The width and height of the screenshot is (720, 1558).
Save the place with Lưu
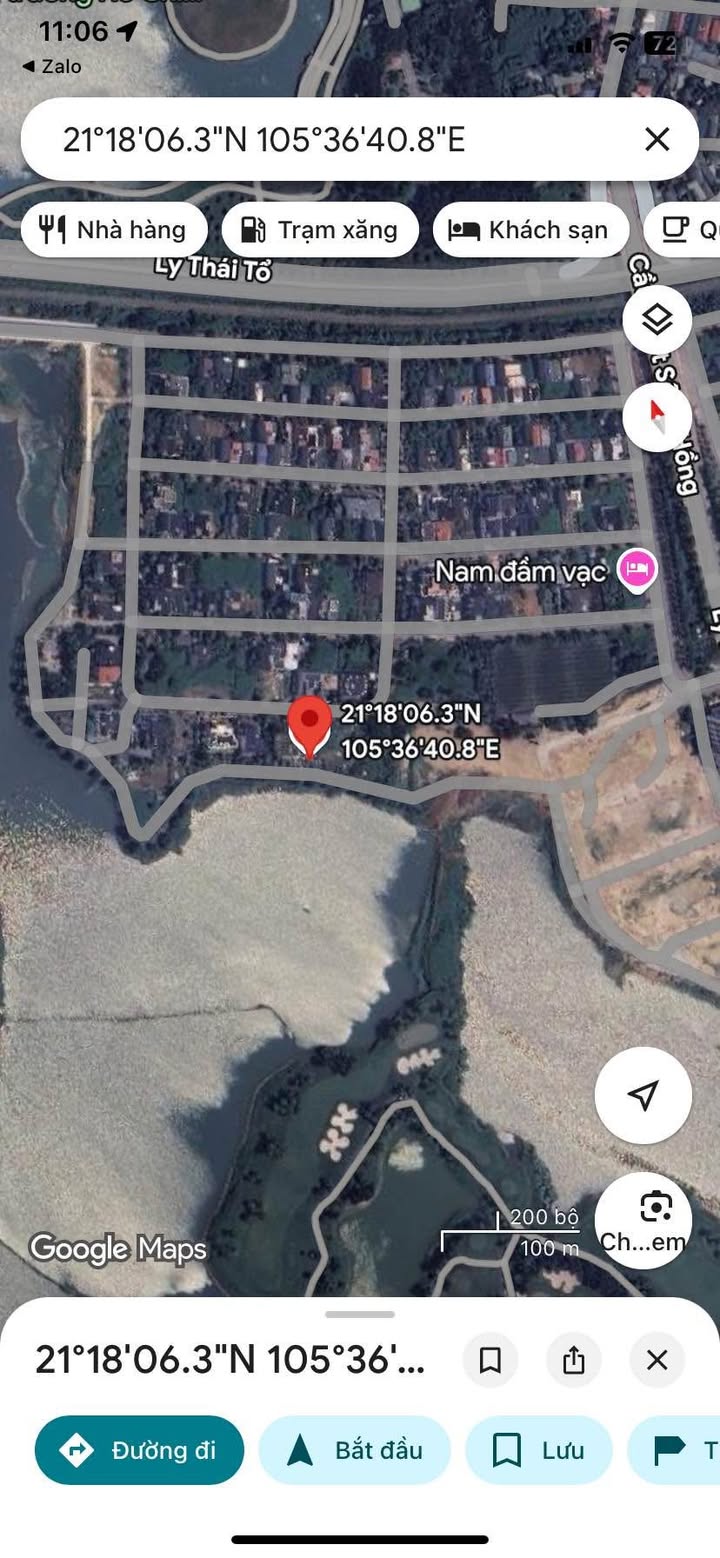point(538,1450)
